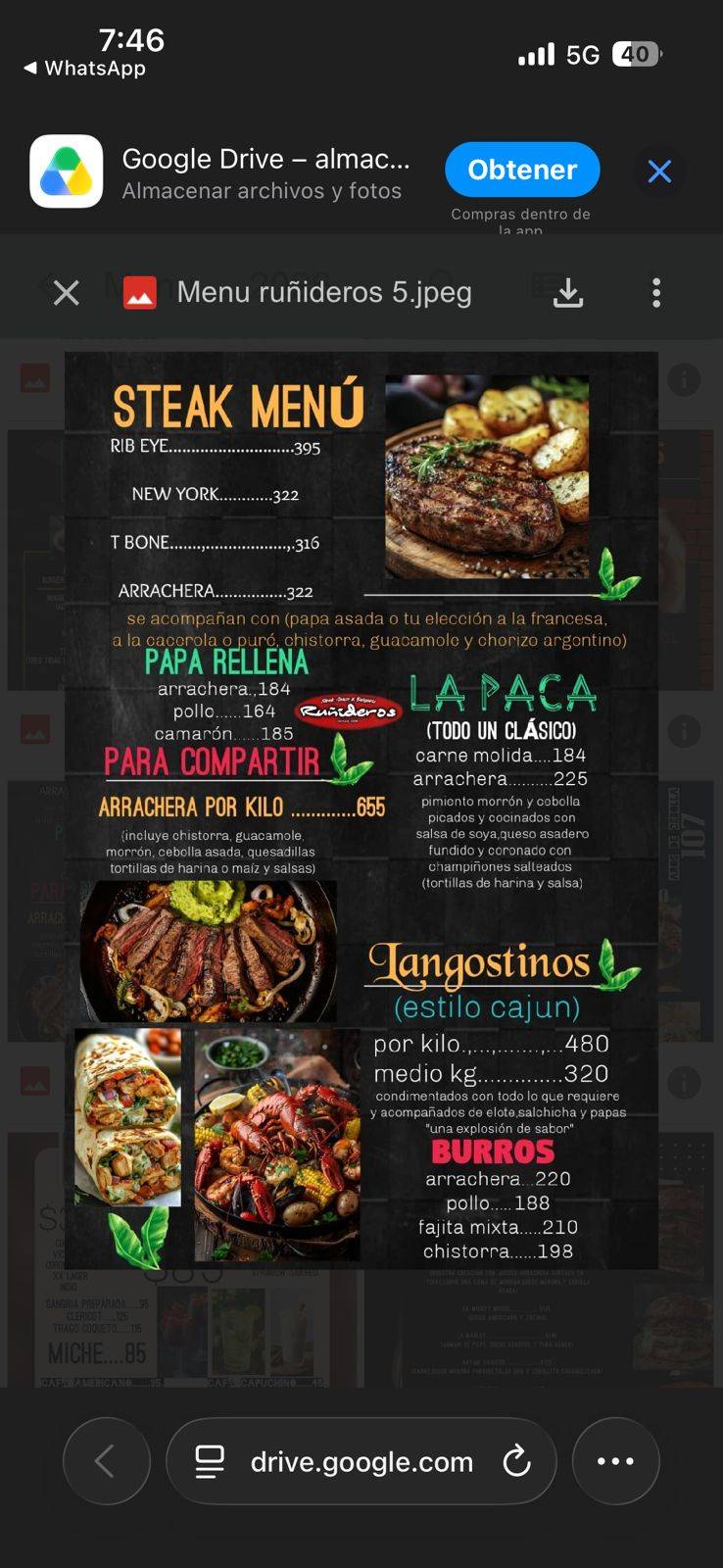The image size is (723, 1568).
Task: Tap the drive.google.com address bar
Action: [361, 1461]
